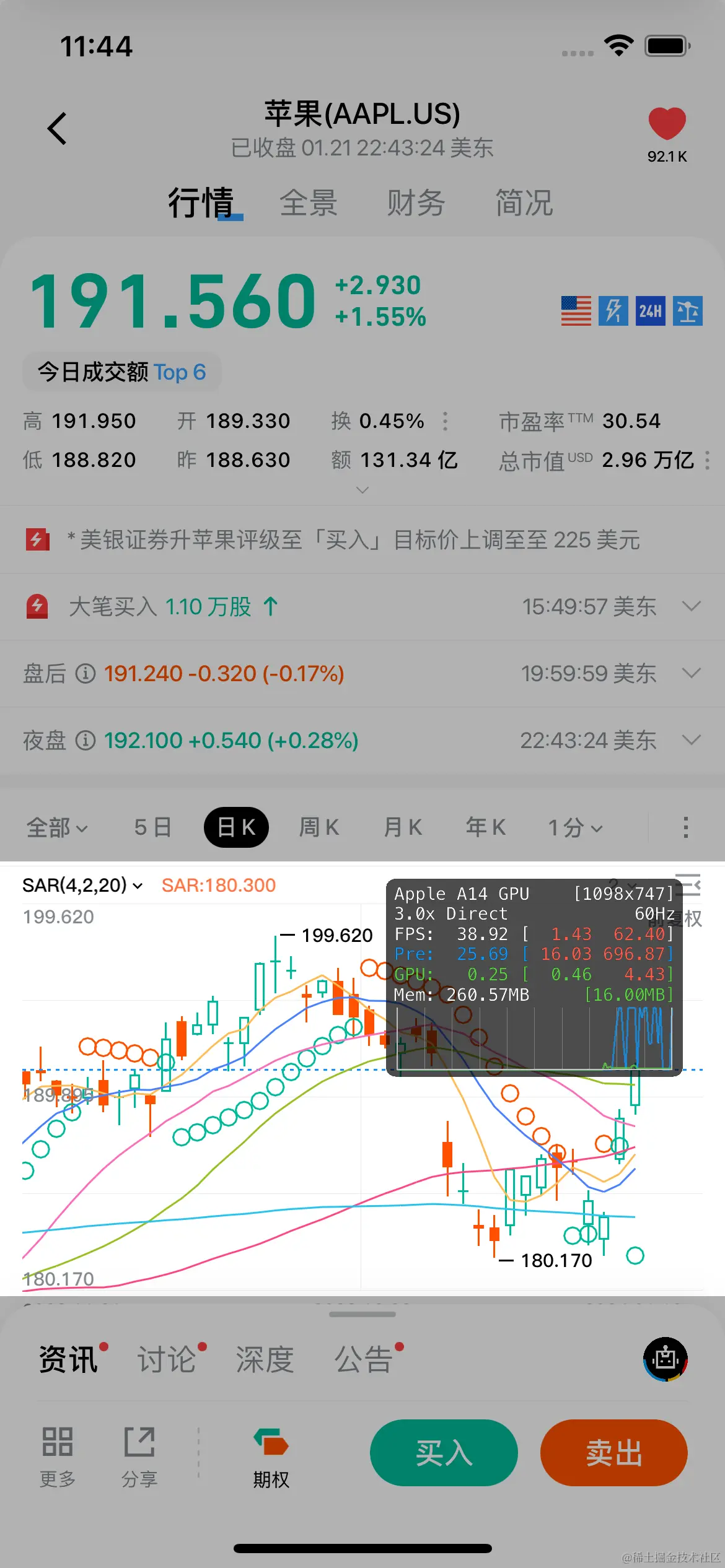The width and height of the screenshot is (725, 1568).
Task: Expand the 盘后 after-hours row
Action: click(691, 673)
